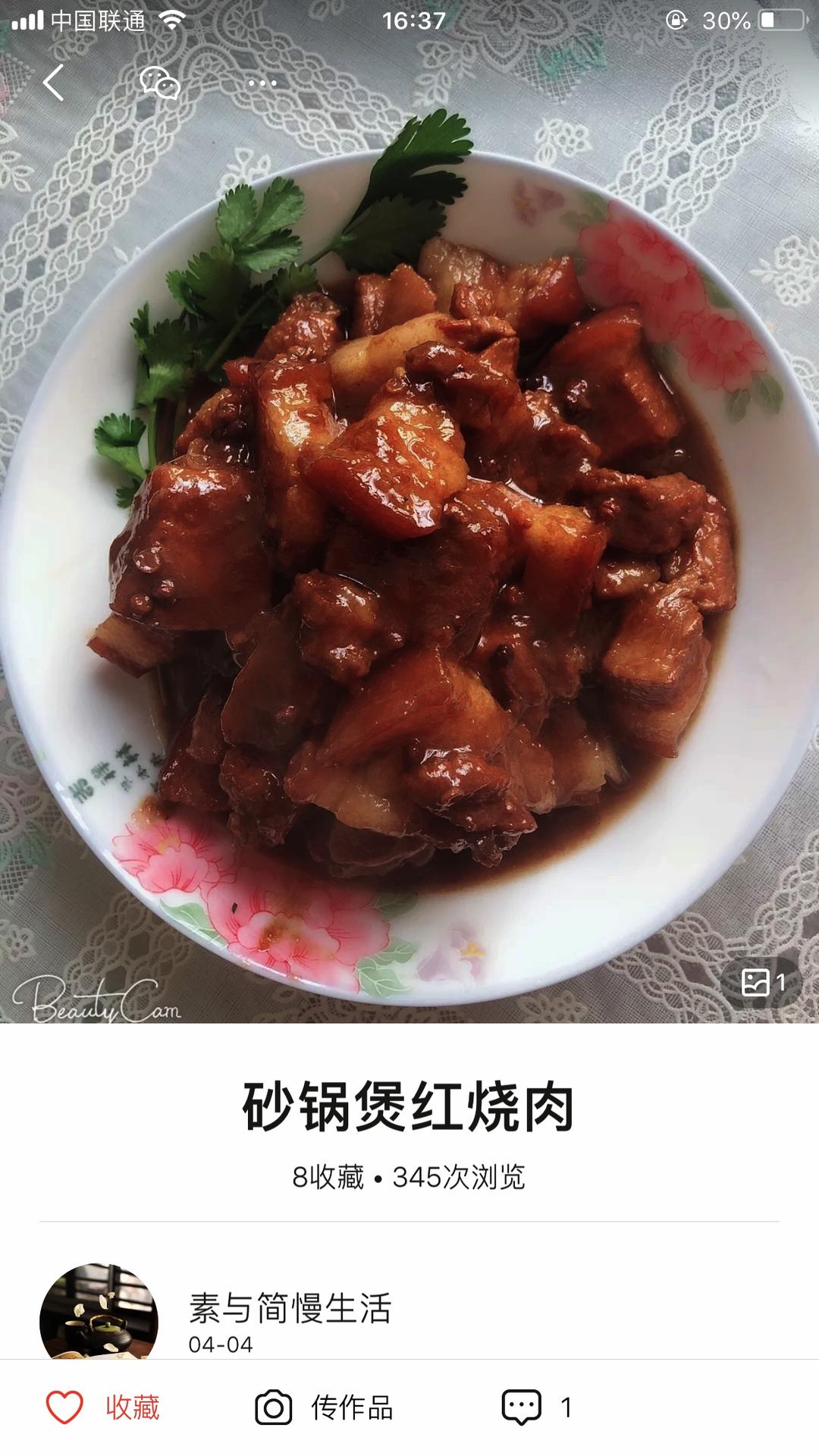The height and width of the screenshot is (1456, 819).
Task: Open the more options ellipsis menu
Action: [260, 82]
